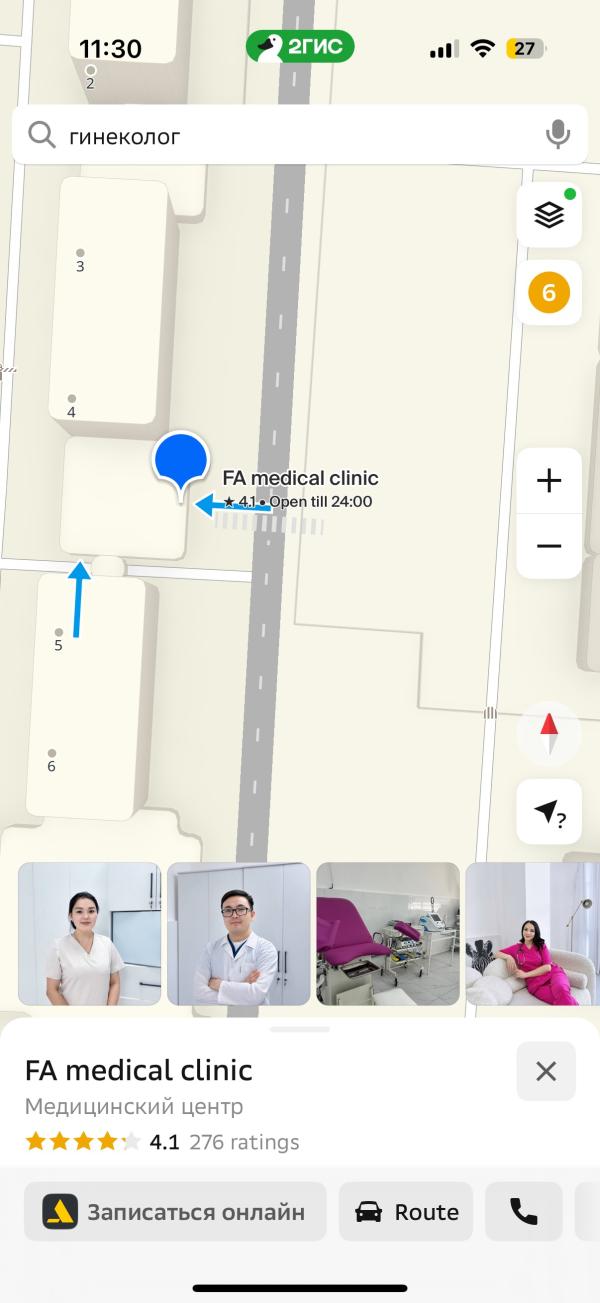
Task: Open photo of the woman in pink
Action: tap(532, 933)
